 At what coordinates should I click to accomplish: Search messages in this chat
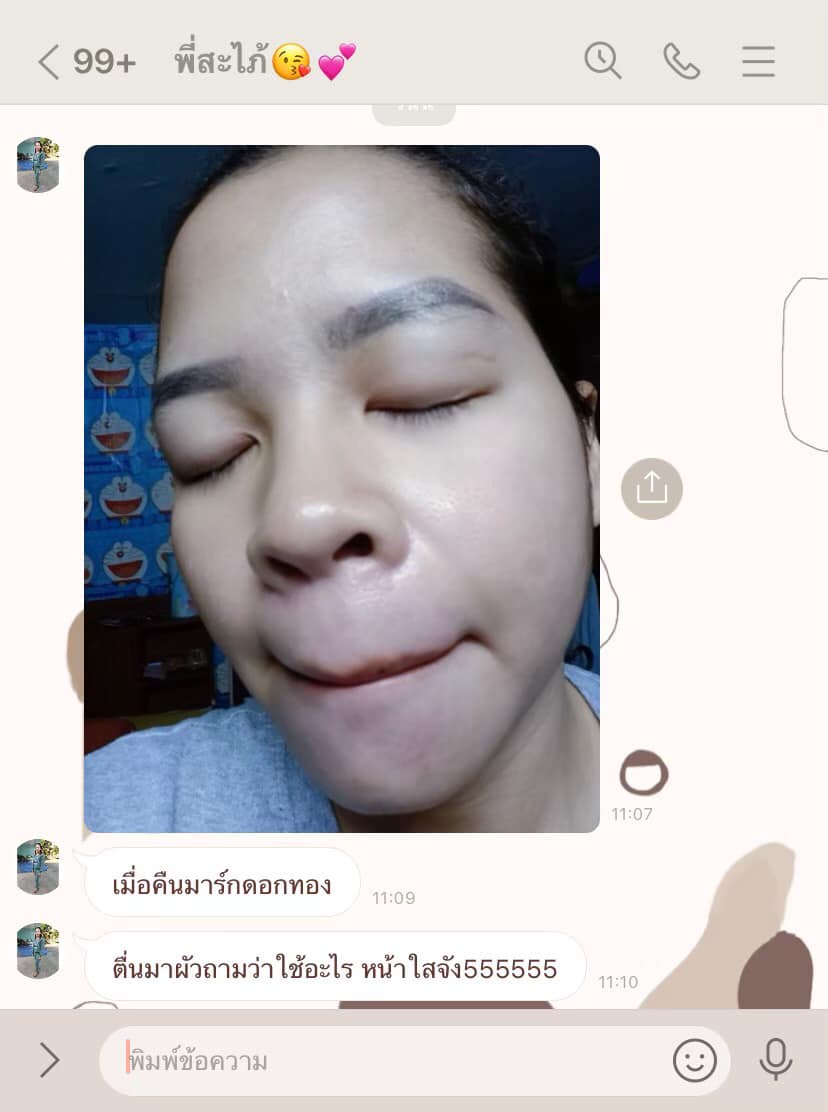tap(603, 62)
